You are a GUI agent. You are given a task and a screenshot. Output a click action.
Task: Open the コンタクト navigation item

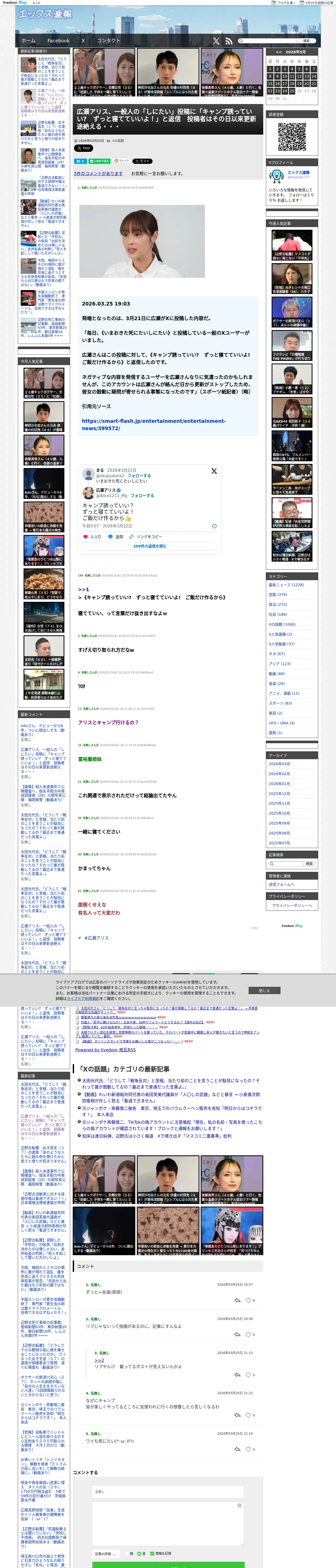109,41
